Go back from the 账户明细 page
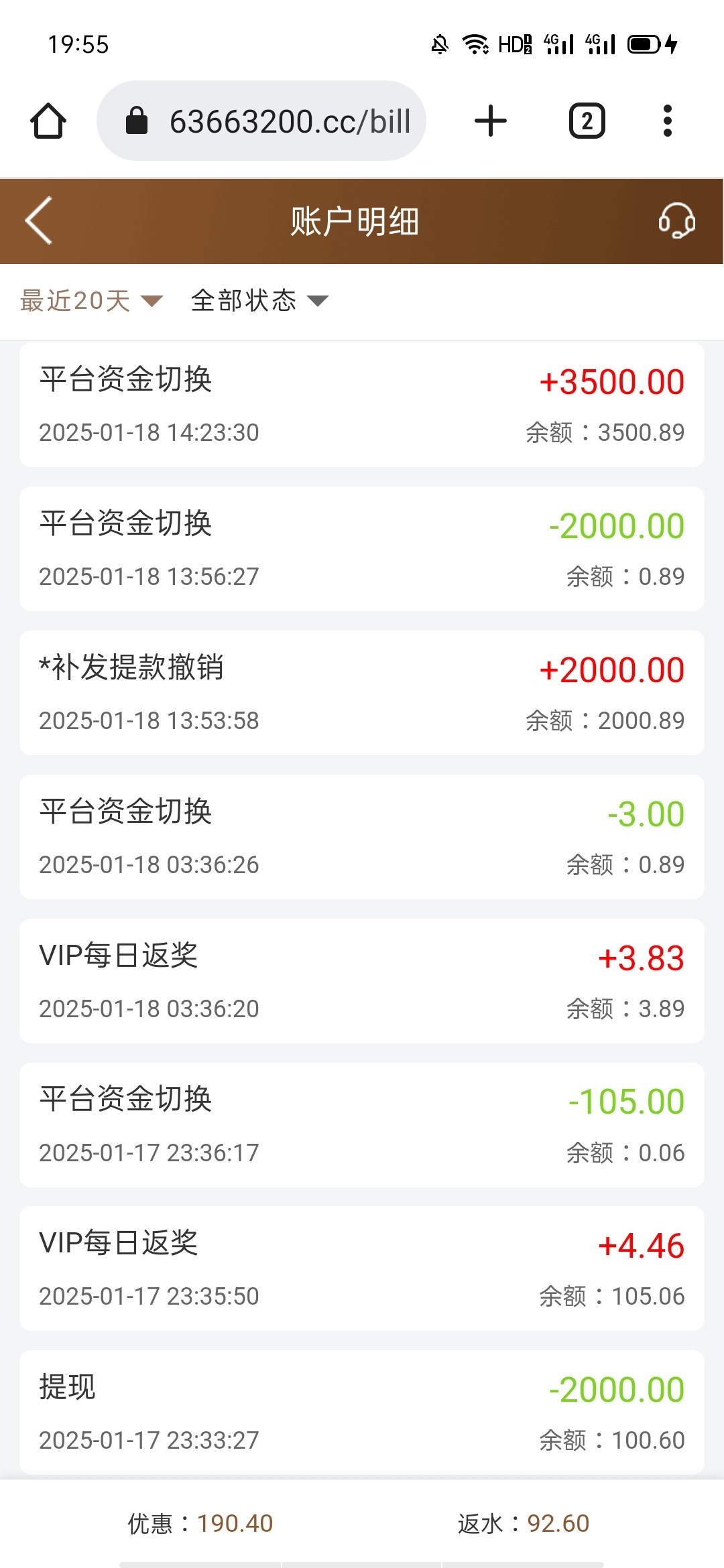The image size is (724, 1568). click(39, 220)
